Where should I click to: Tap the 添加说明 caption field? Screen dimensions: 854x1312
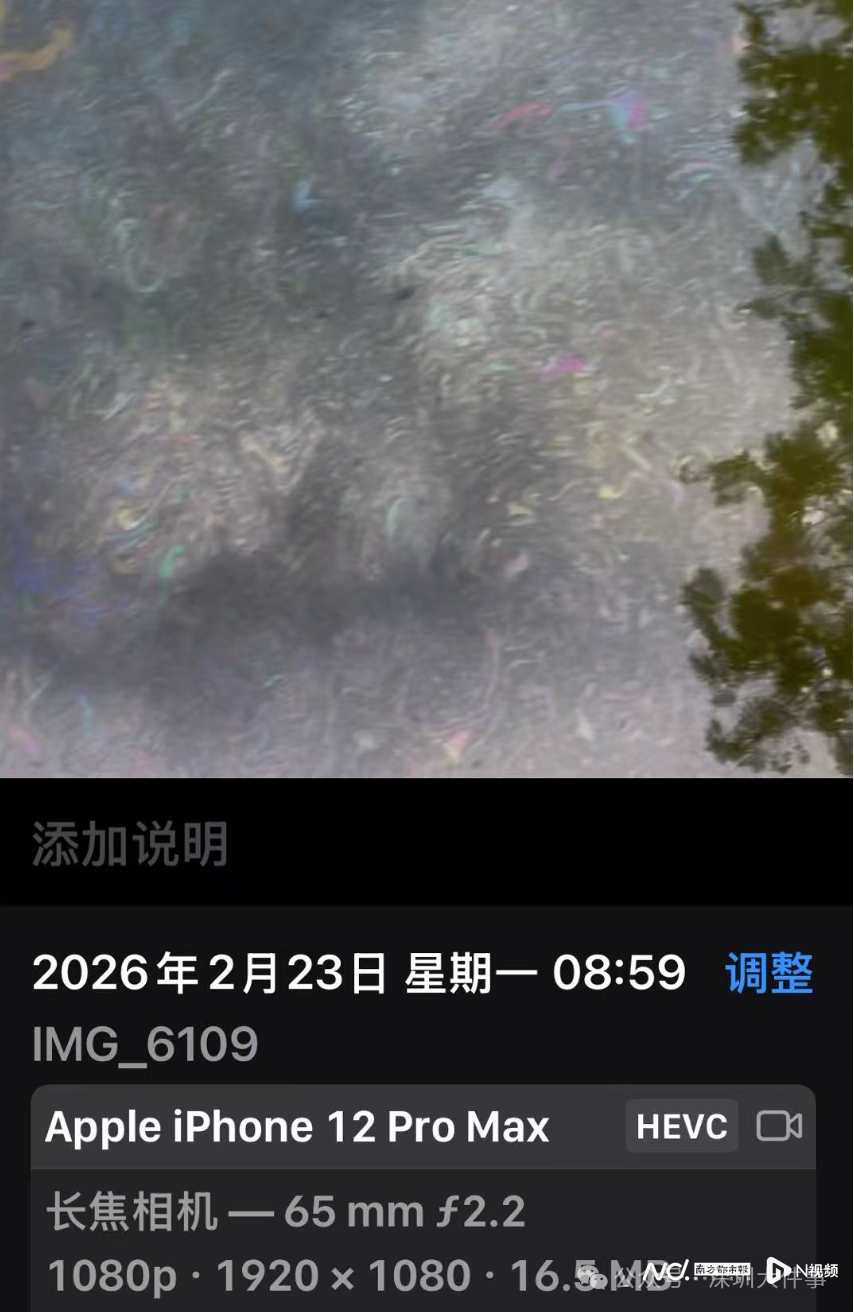coord(130,845)
